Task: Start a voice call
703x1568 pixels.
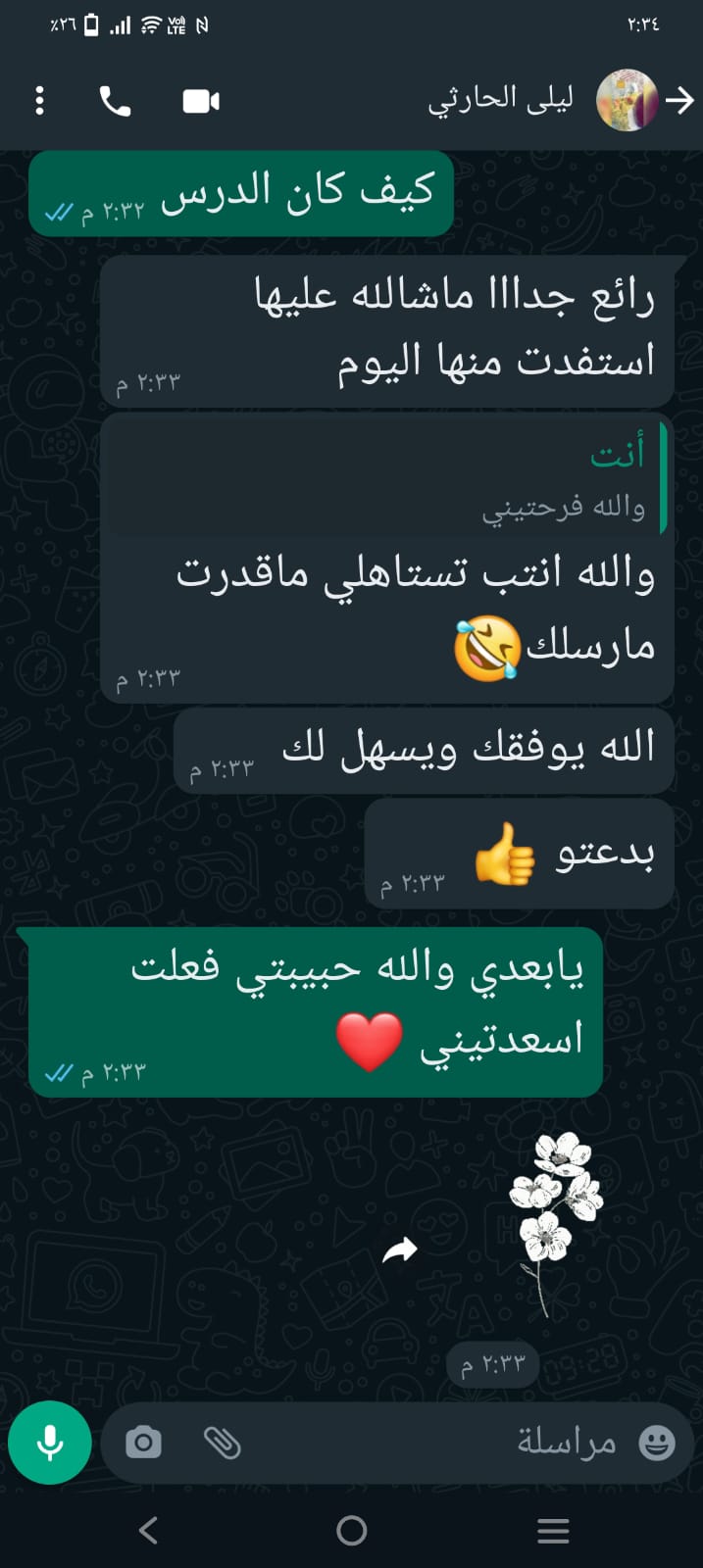Action: coord(115,101)
